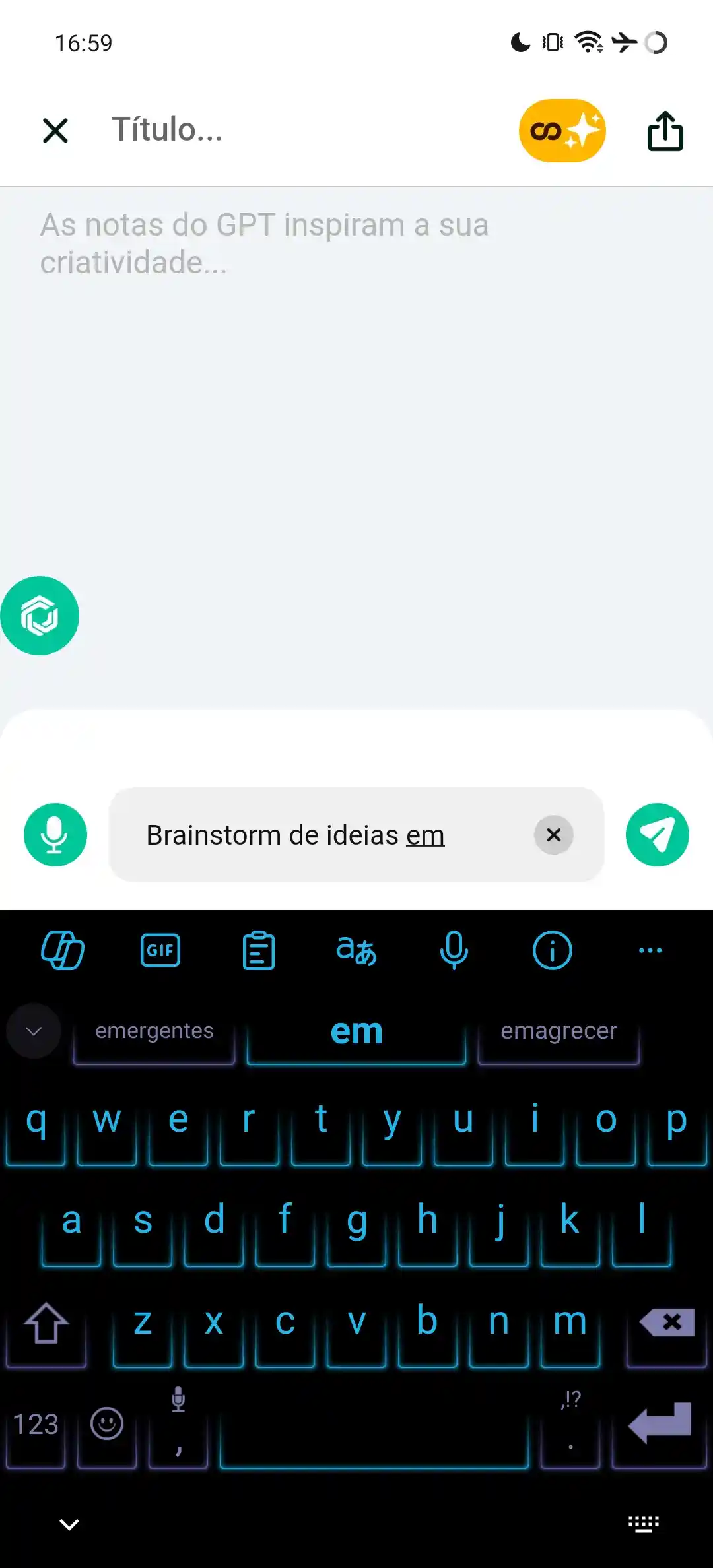Close the note editor with the X
Viewport: 713px width, 1568px height.
pos(55,130)
